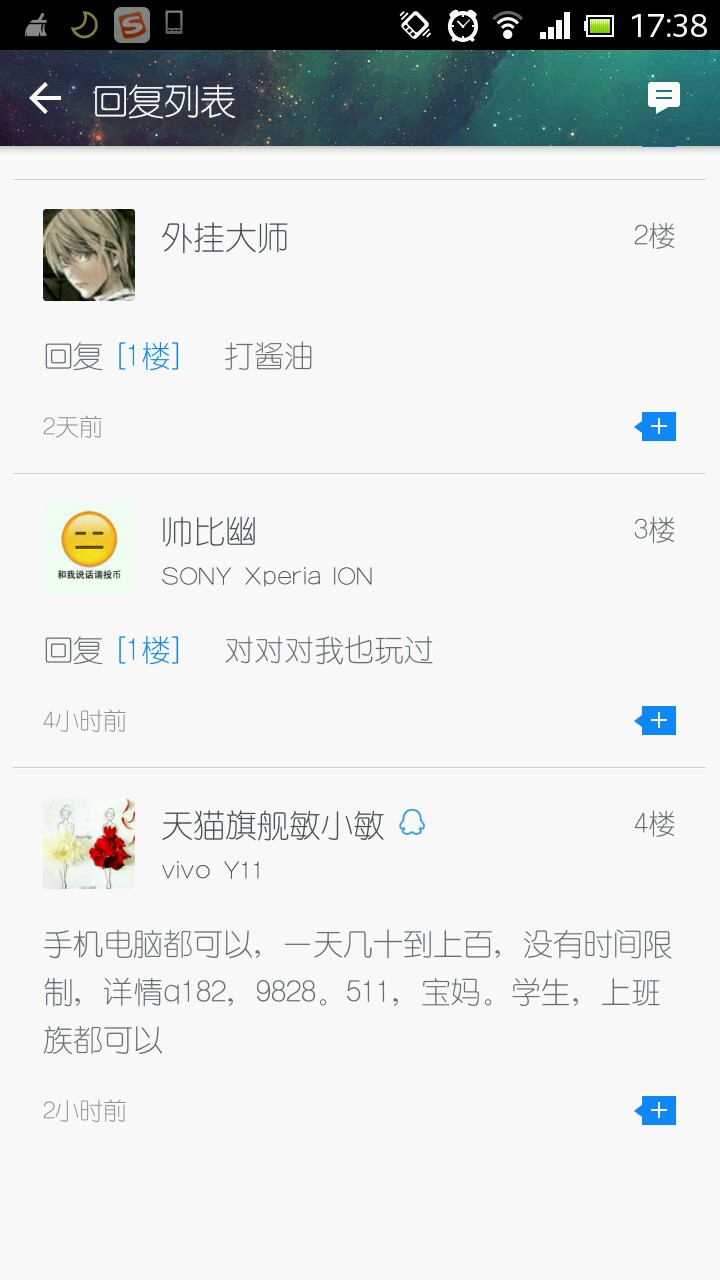Open 外挂大师's profile avatar
Image resolution: width=720 pixels, height=1280 pixels.
tap(89, 255)
